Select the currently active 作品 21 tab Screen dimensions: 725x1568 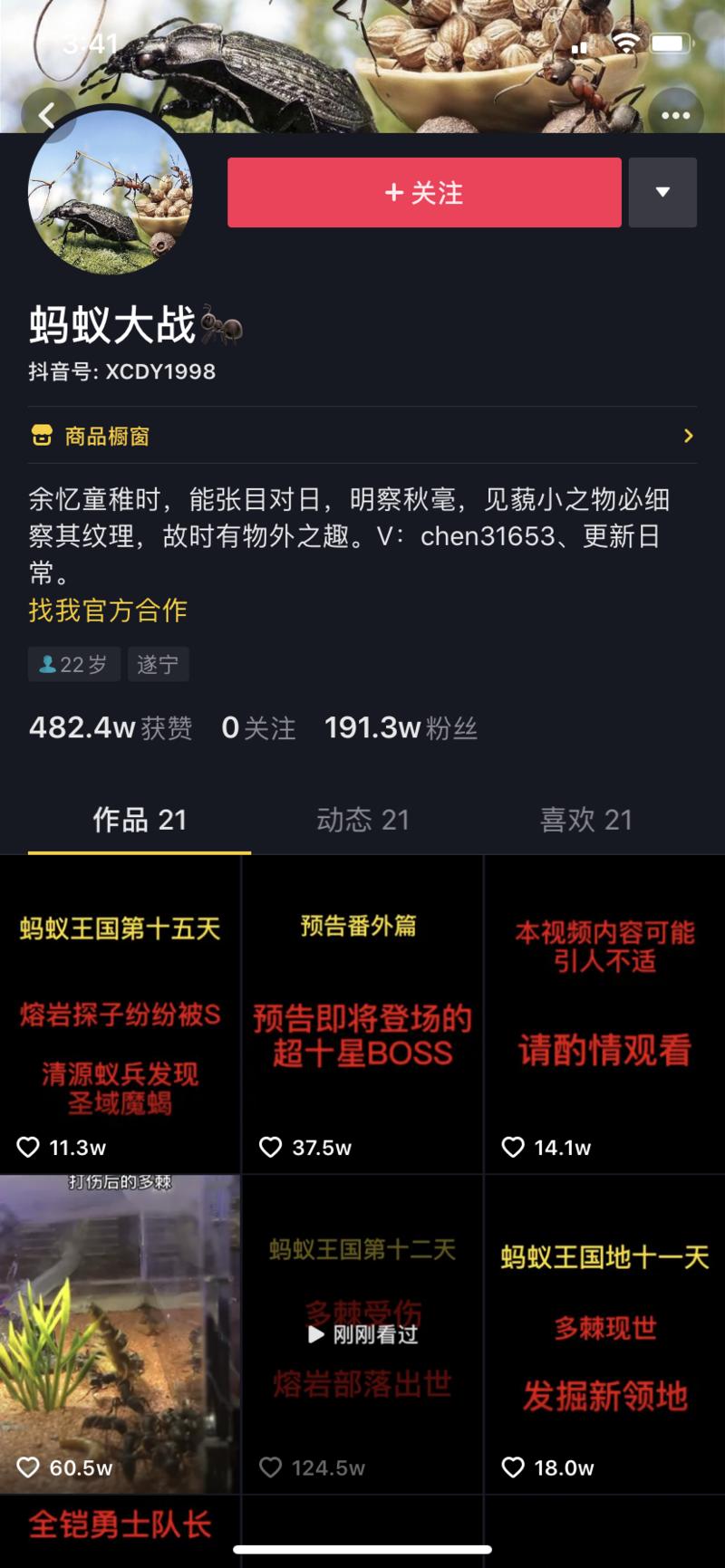(x=139, y=819)
